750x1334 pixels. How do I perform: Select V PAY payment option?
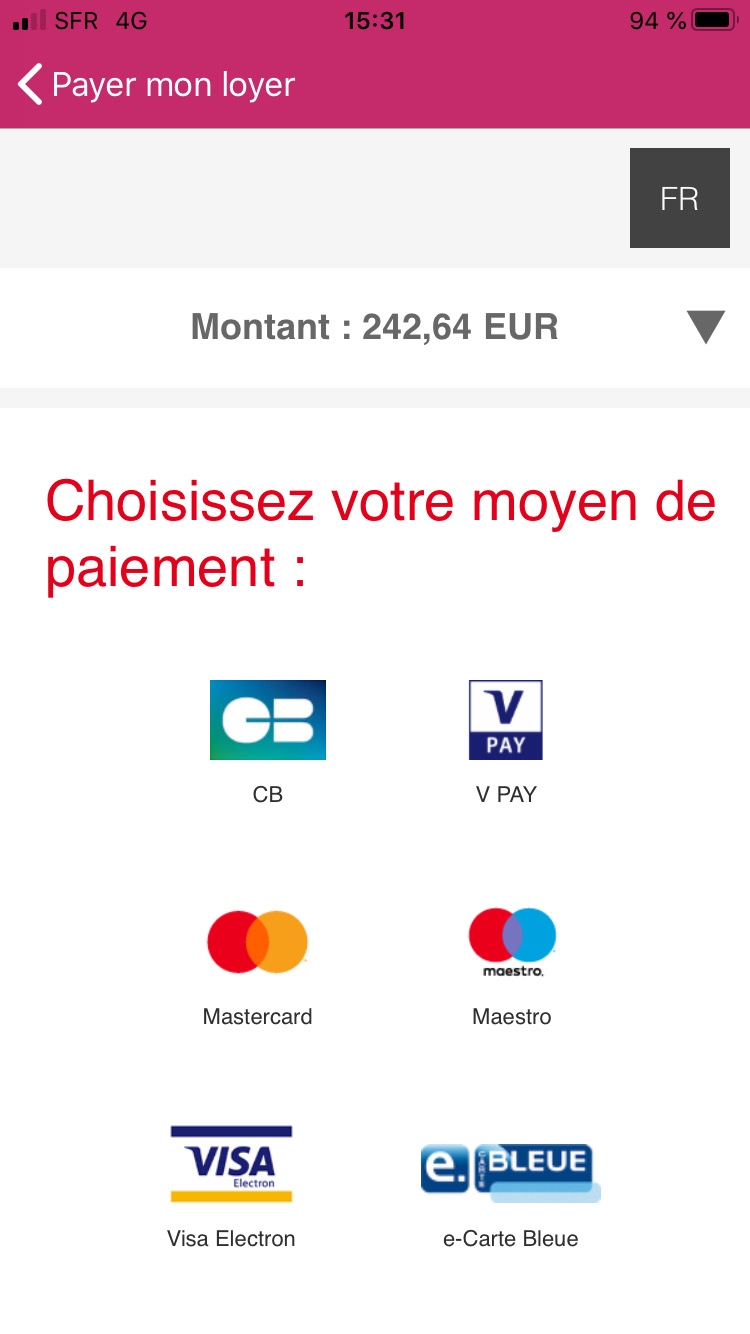tap(505, 720)
